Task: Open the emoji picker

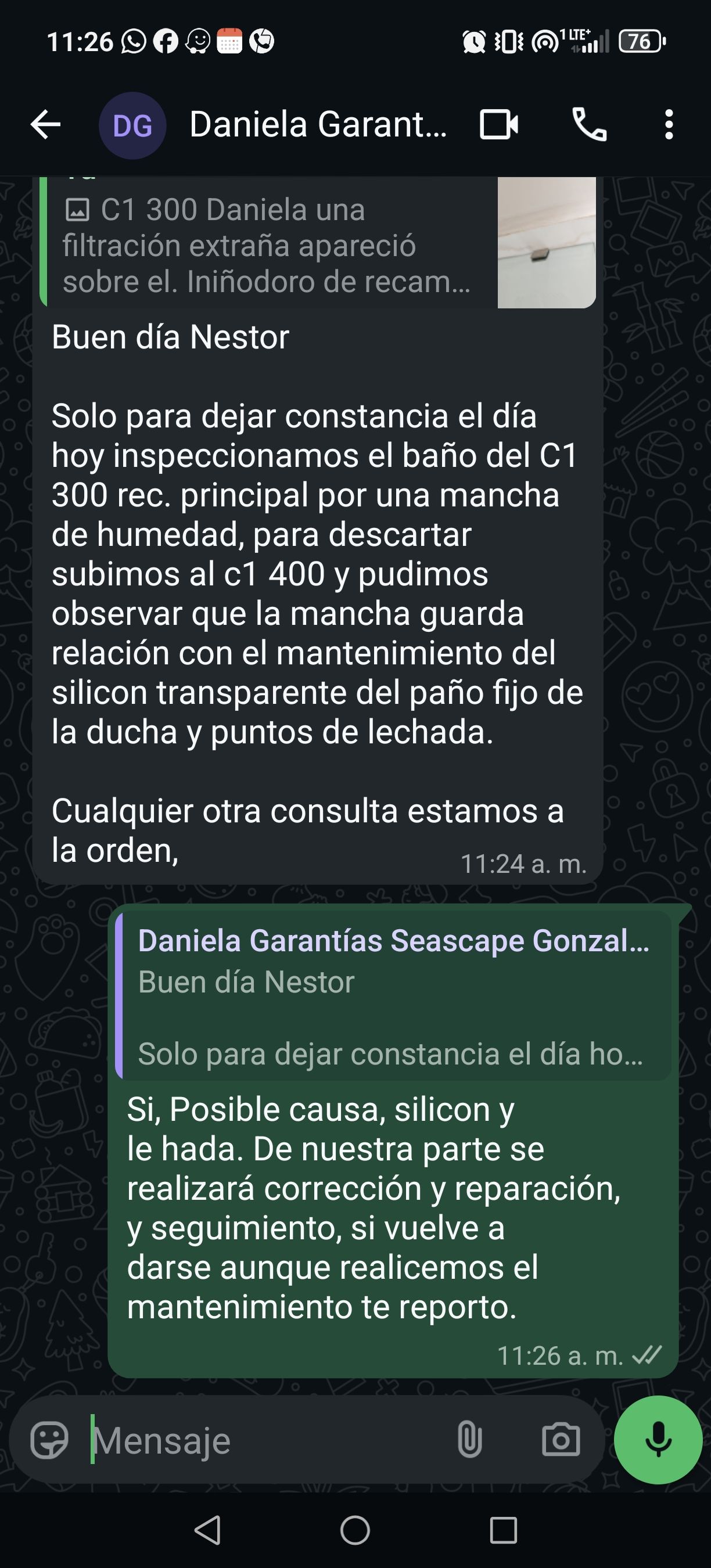Action: (49, 1440)
